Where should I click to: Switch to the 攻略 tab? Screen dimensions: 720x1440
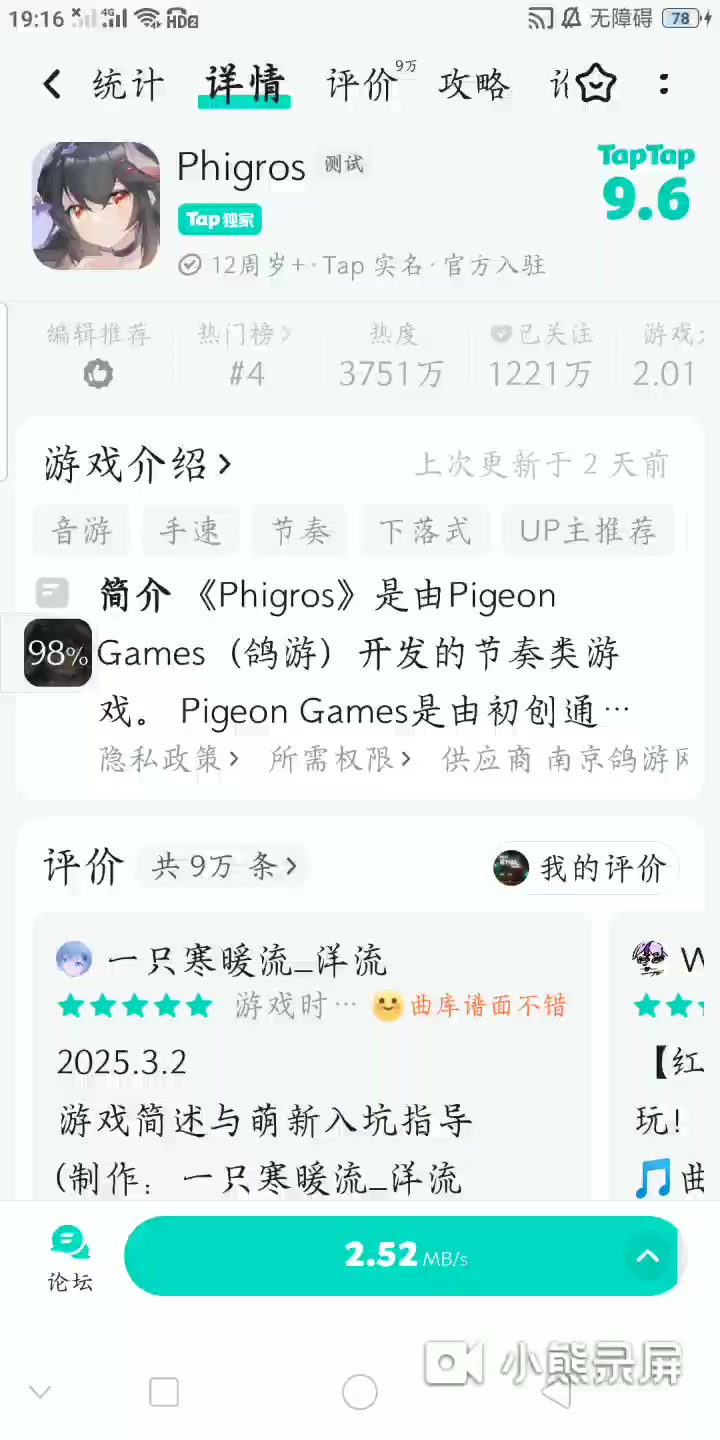(x=473, y=85)
